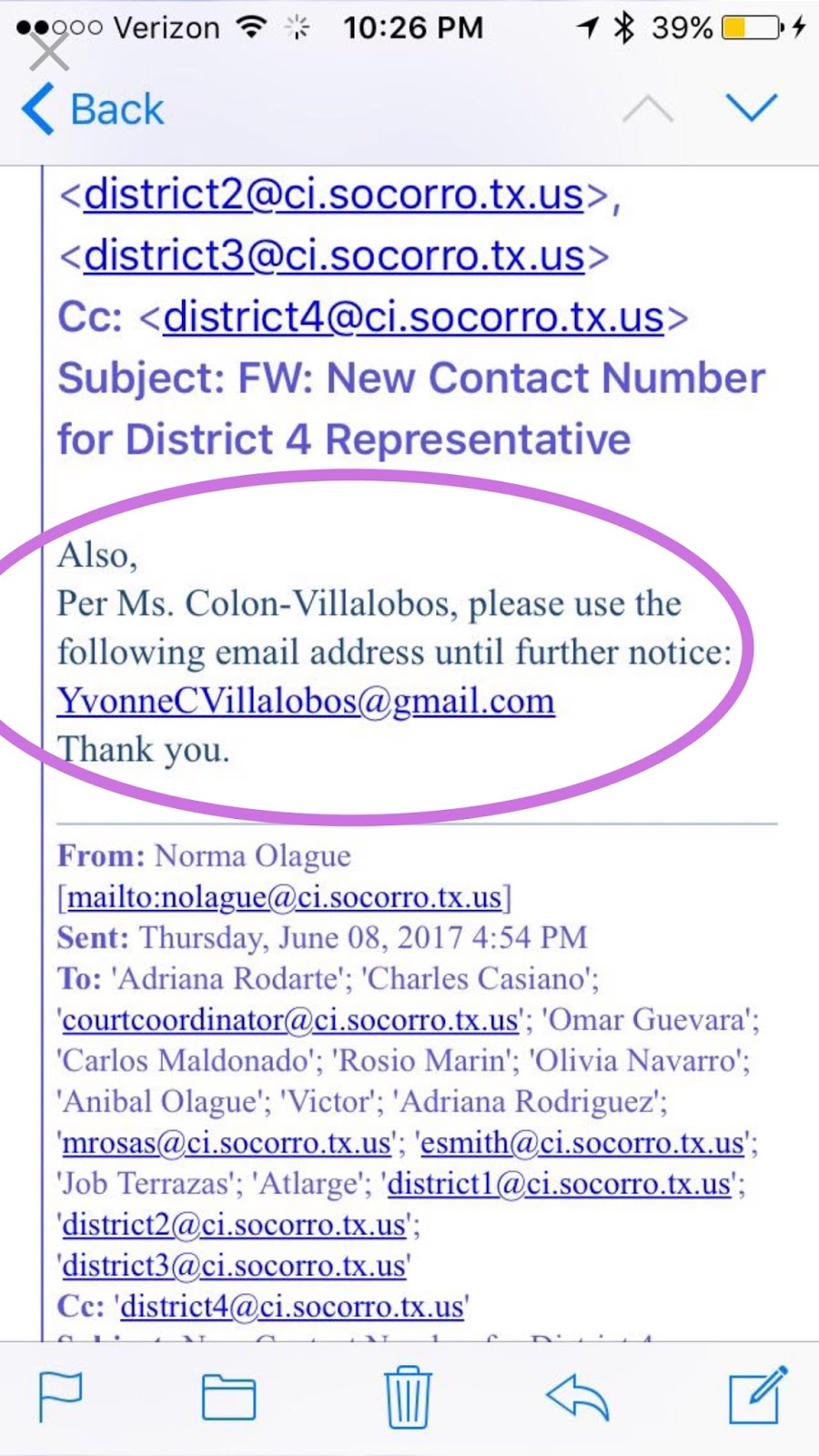Move this message to a folder

228,1397
